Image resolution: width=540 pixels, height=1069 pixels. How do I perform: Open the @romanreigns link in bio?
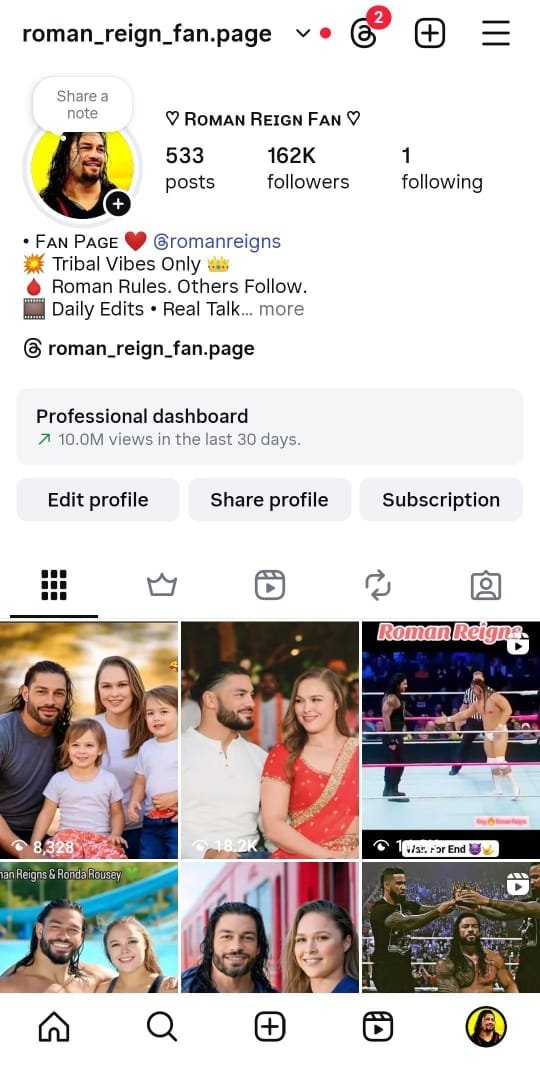(x=217, y=241)
